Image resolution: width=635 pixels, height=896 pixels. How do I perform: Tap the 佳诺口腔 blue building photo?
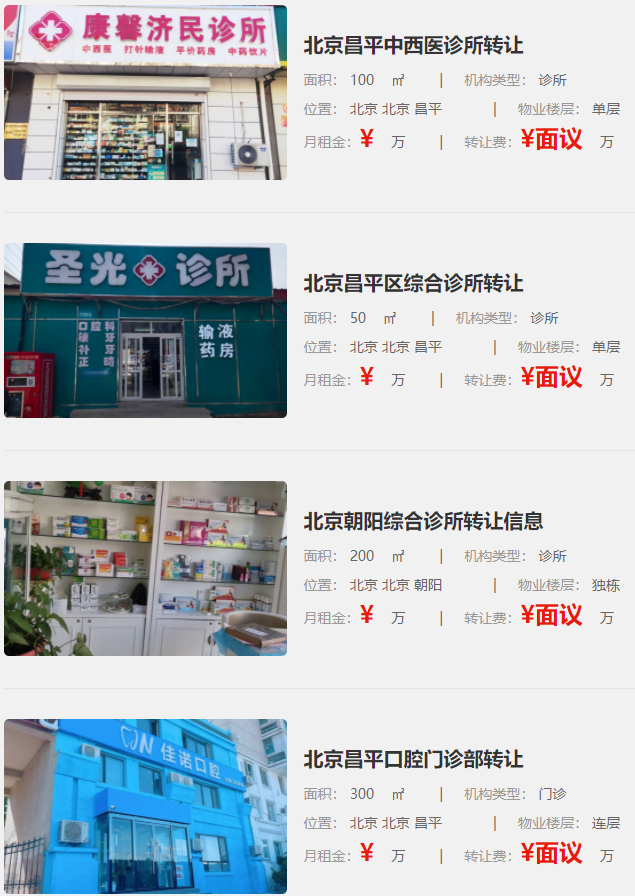coord(145,806)
